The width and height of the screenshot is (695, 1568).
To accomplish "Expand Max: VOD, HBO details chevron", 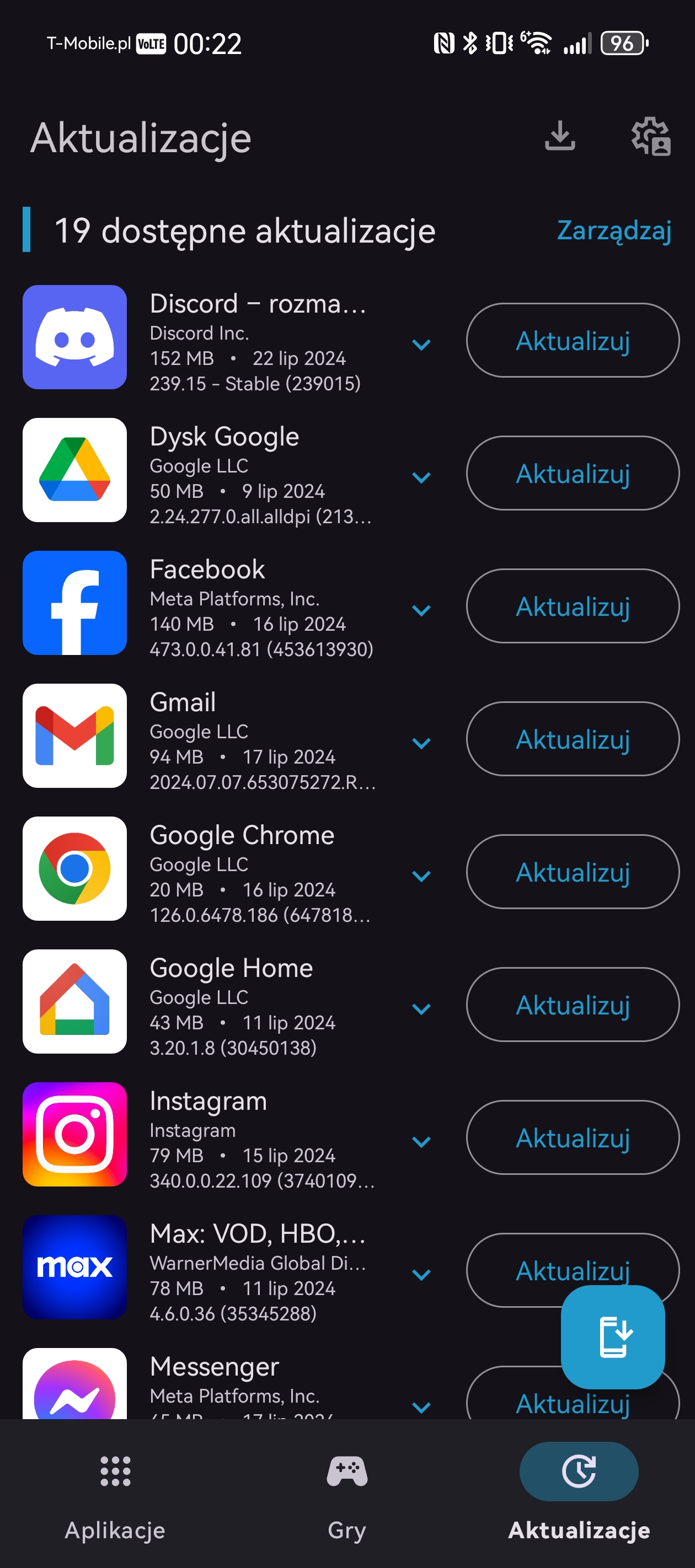I will click(421, 1274).
